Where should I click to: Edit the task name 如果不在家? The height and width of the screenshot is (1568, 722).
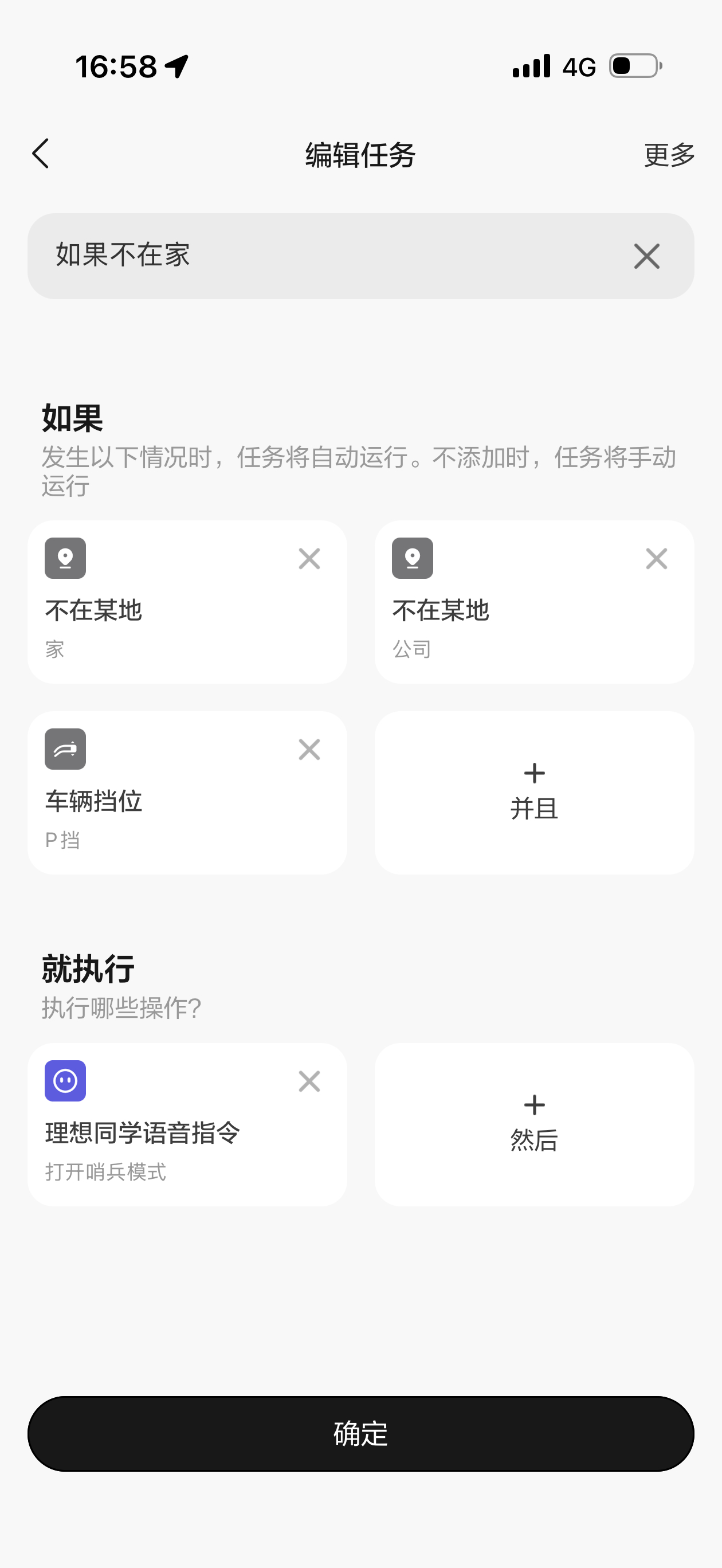[x=329, y=256]
